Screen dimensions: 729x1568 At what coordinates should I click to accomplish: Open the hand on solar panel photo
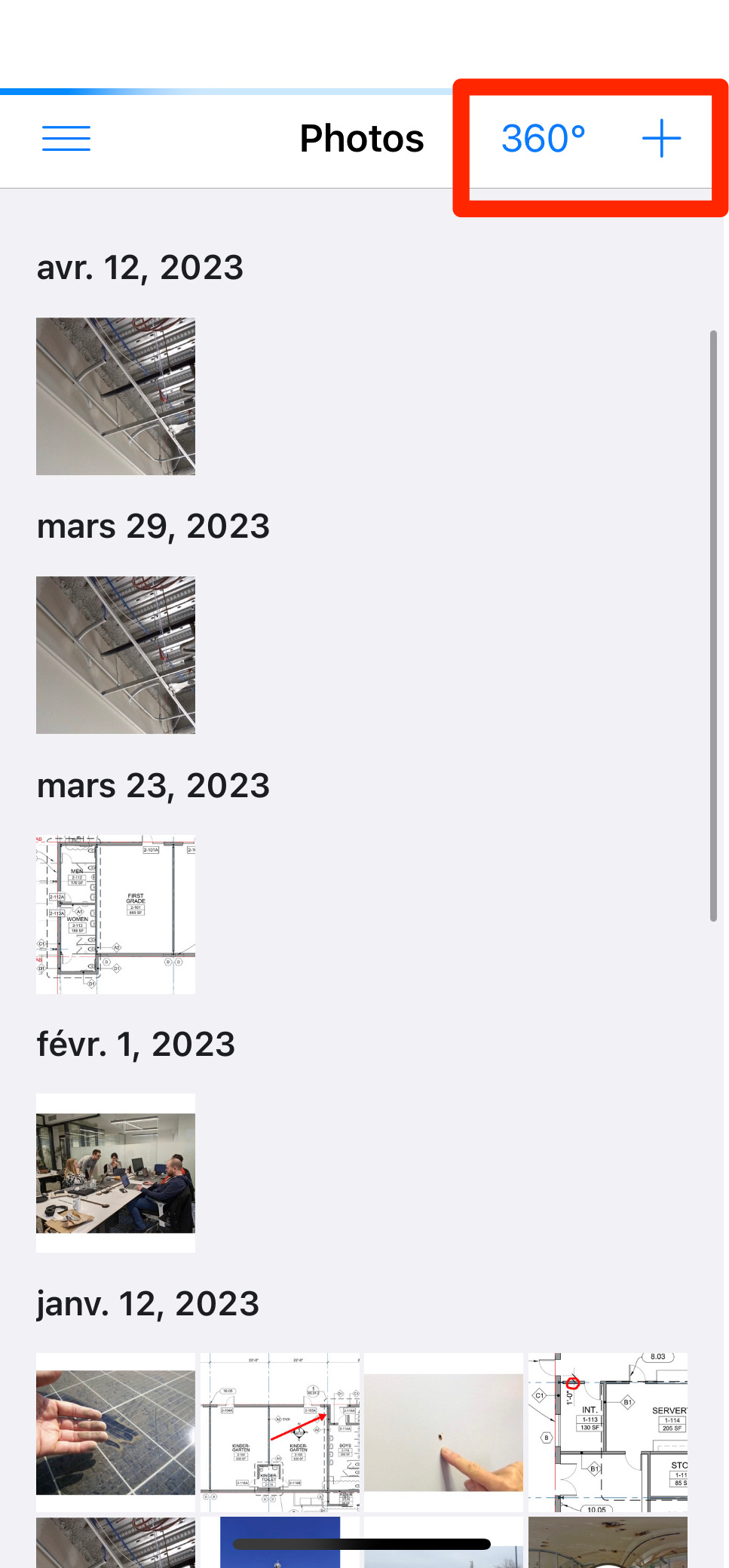coord(115,1431)
